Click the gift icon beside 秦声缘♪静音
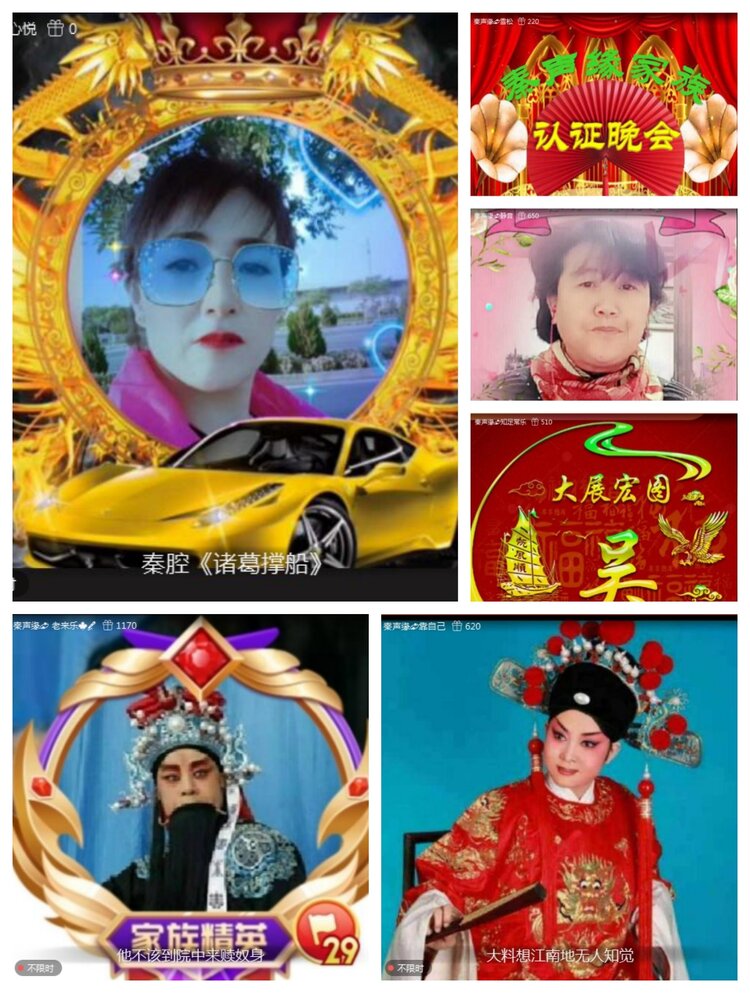Screen dimensions: 750x993 tap(522, 216)
